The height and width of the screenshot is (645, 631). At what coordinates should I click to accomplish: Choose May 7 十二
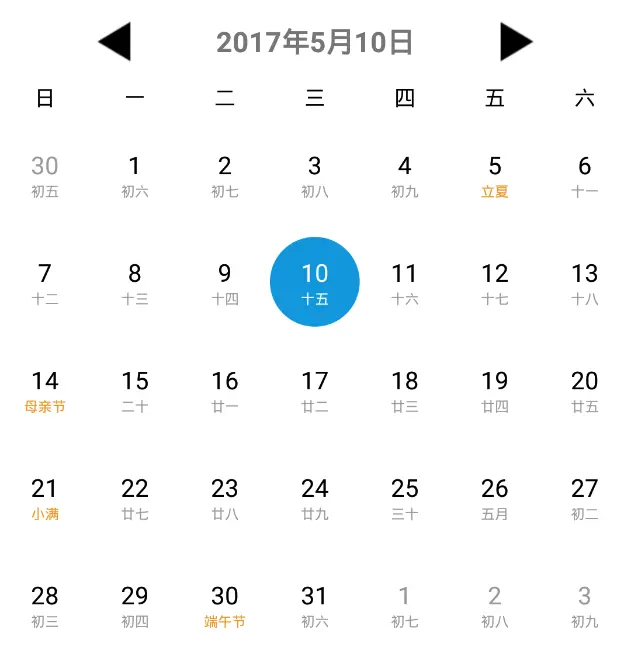point(45,282)
